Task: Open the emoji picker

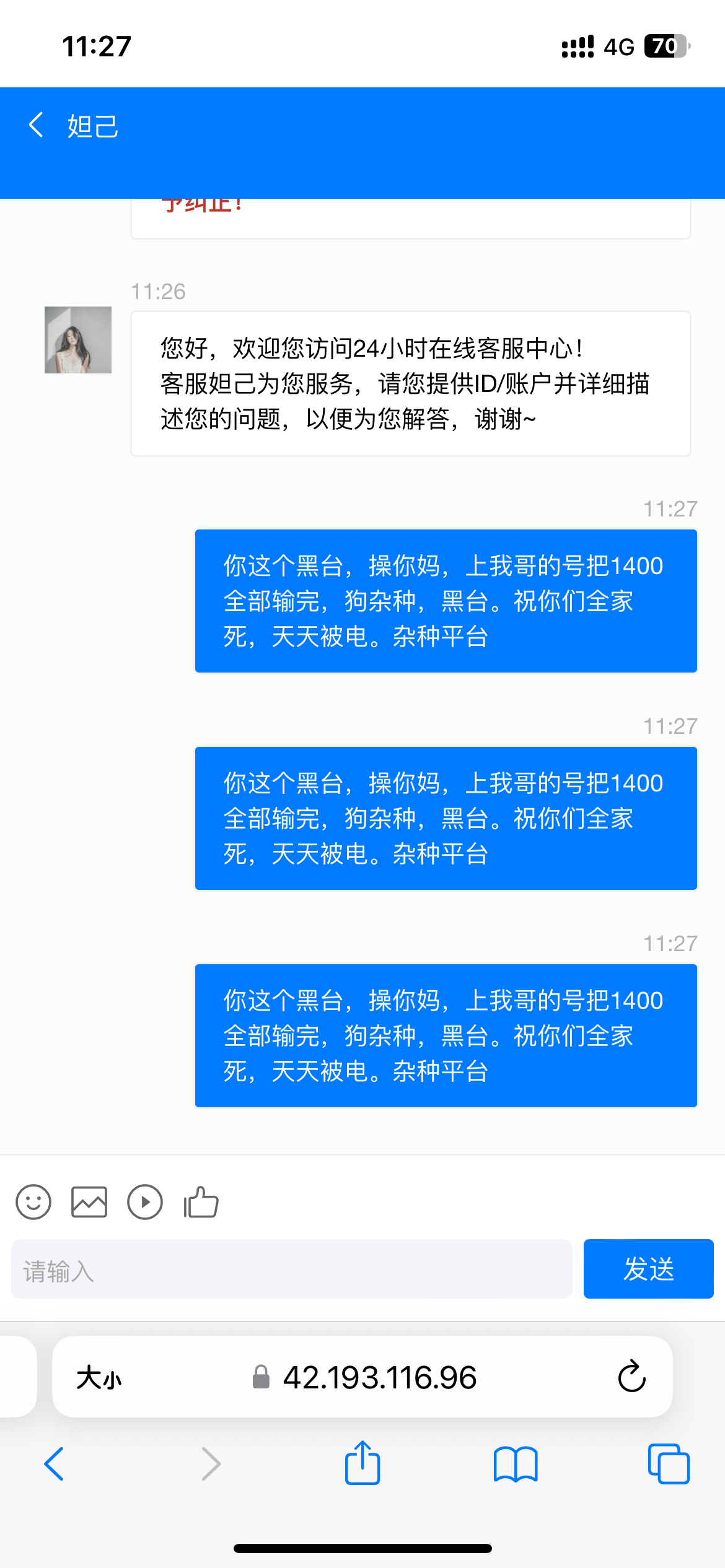Action: 33,1202
